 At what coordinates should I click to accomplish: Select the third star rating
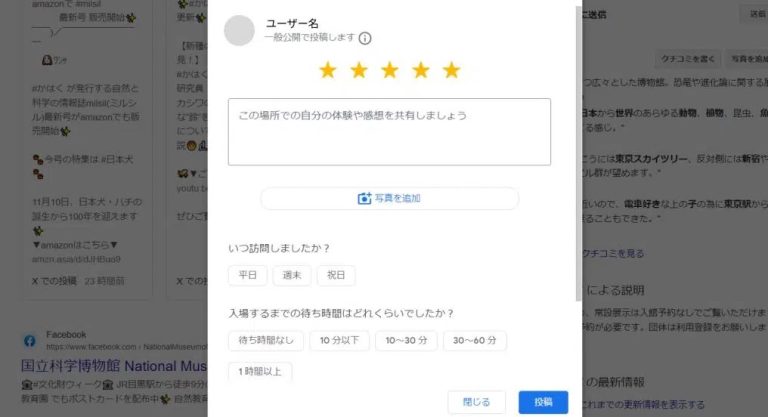(390, 70)
